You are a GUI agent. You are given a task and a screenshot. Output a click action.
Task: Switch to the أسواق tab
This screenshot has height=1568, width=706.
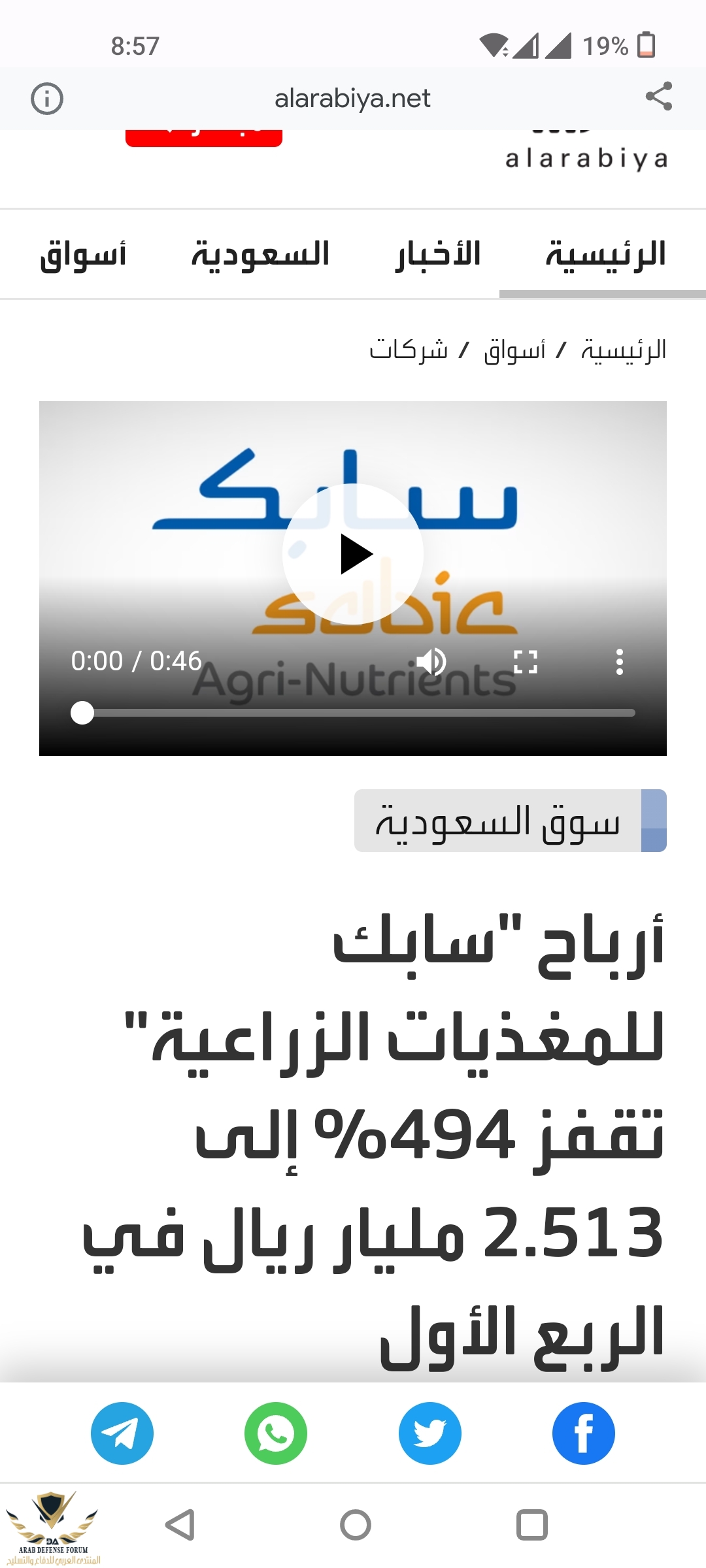[83, 254]
